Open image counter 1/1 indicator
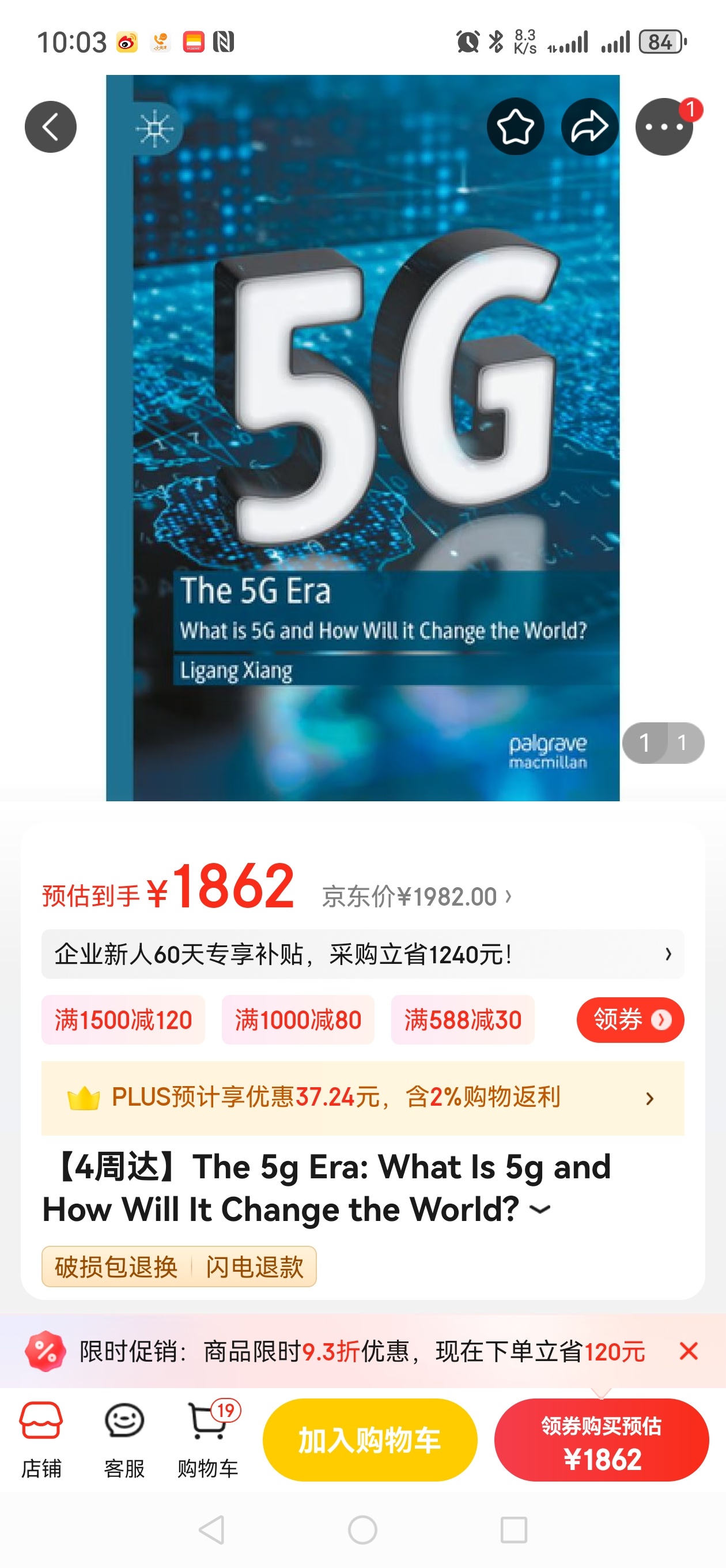Viewport: 726px width, 1568px height. [661, 742]
